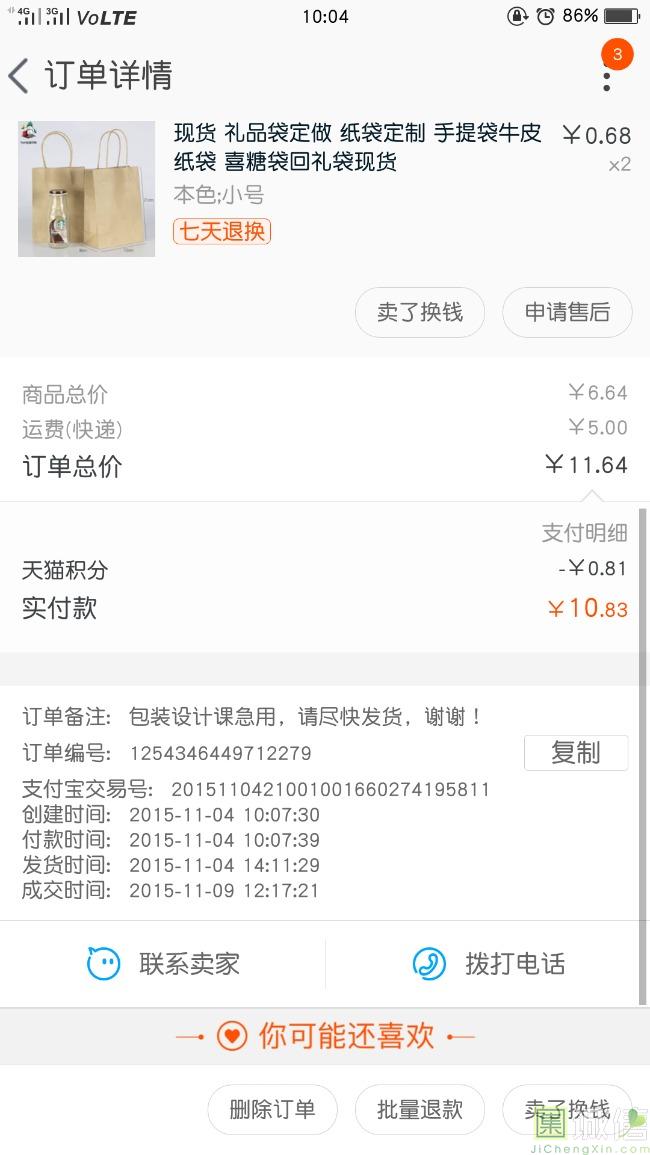Copy the order number with 复制

pos(575,753)
